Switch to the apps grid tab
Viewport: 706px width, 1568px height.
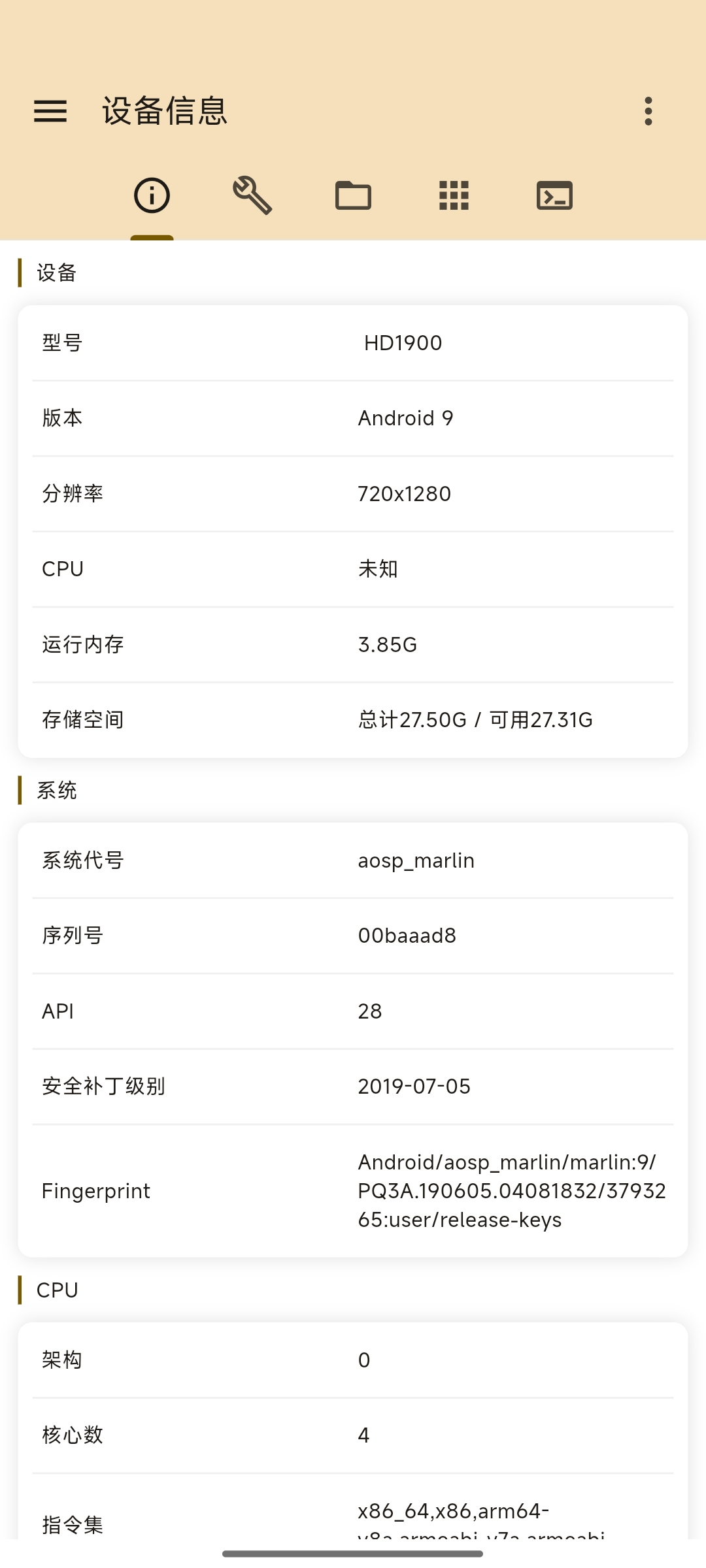point(454,195)
